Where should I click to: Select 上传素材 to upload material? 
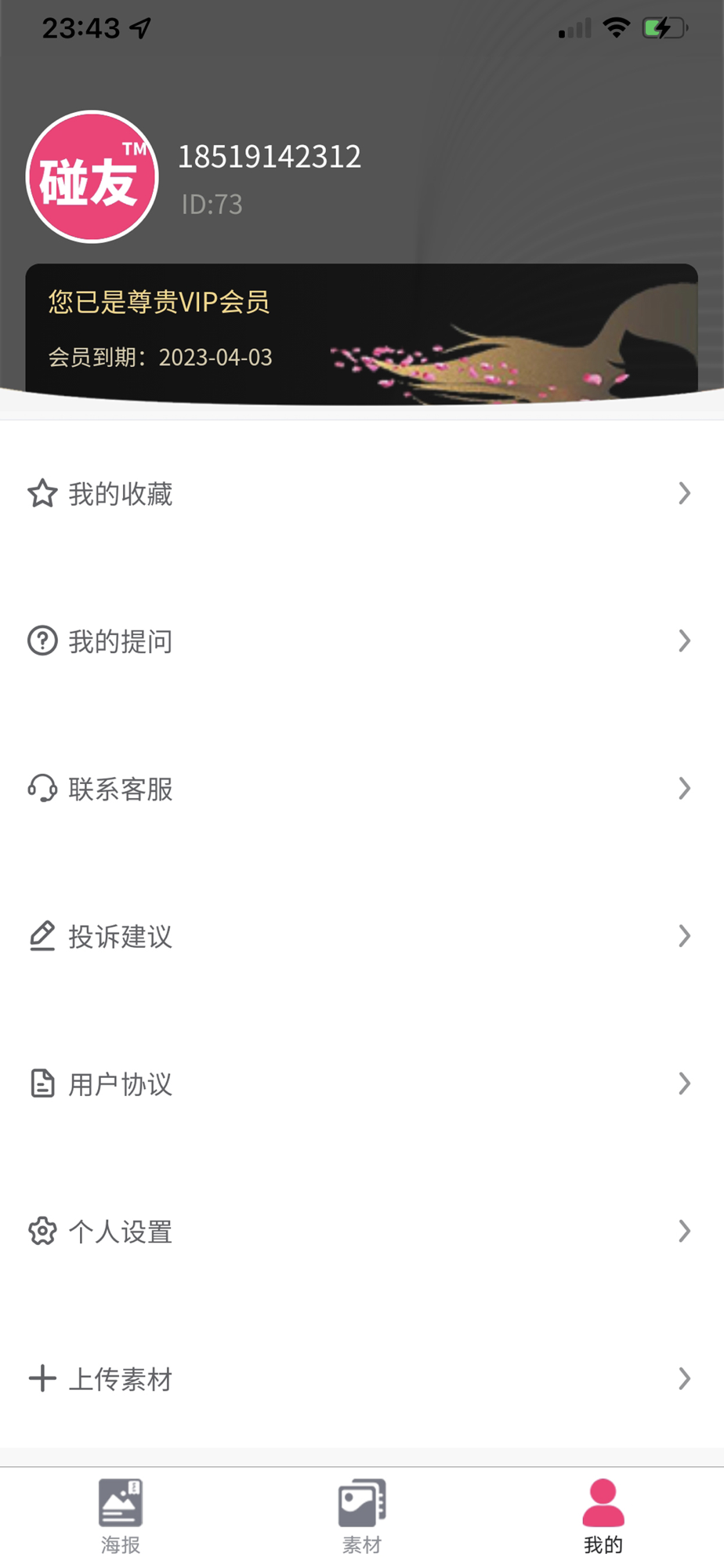click(362, 1378)
